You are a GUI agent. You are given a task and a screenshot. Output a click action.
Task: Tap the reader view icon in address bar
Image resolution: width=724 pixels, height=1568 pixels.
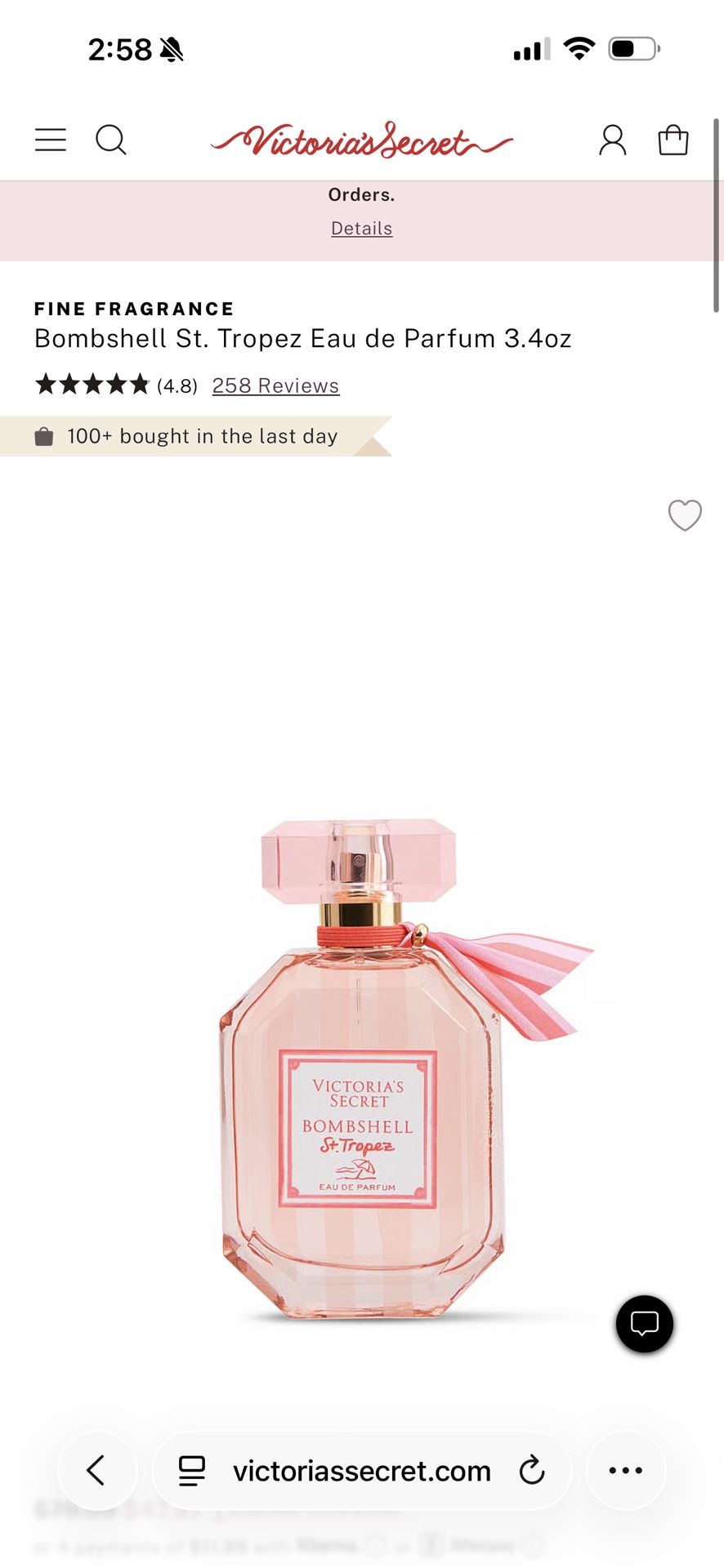click(190, 1470)
